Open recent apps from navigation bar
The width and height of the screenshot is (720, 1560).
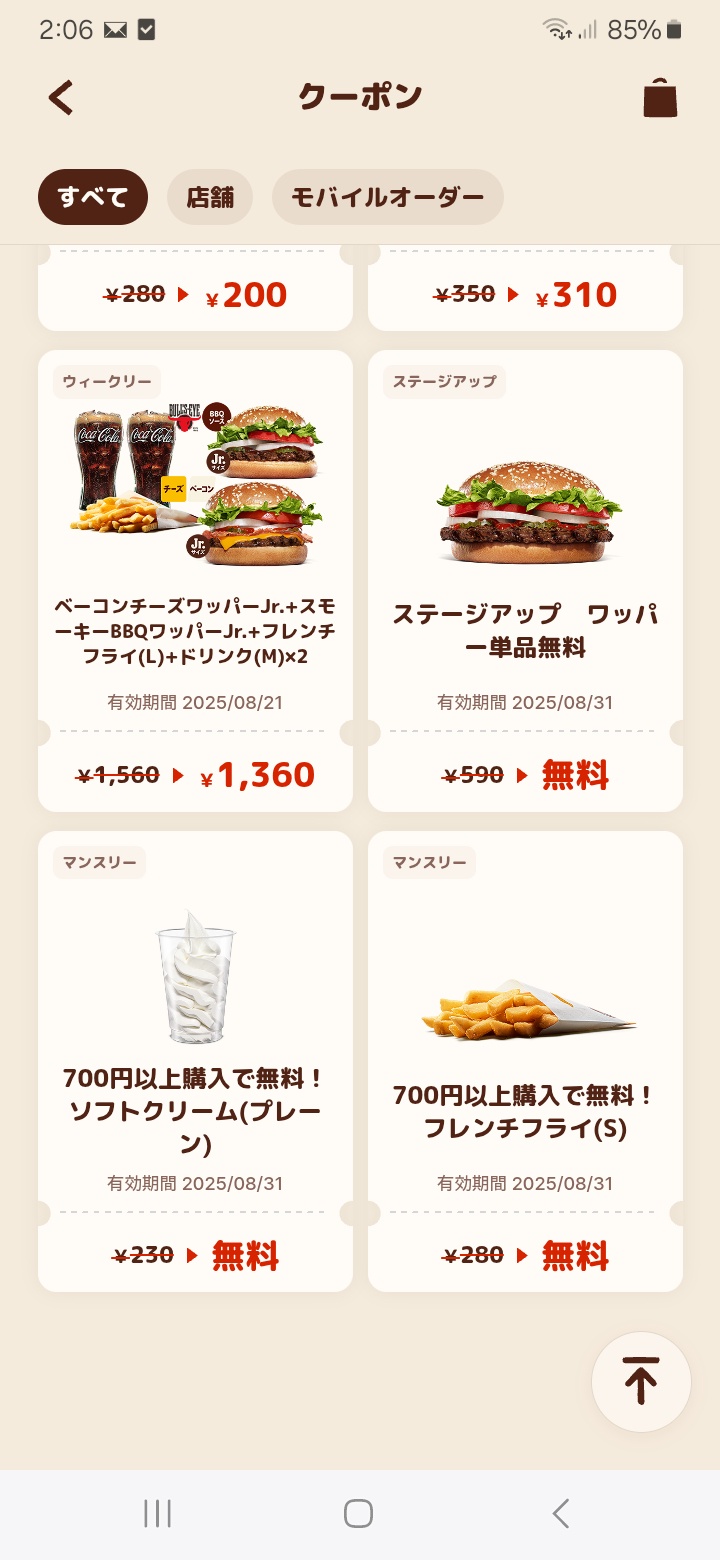pos(158,1513)
